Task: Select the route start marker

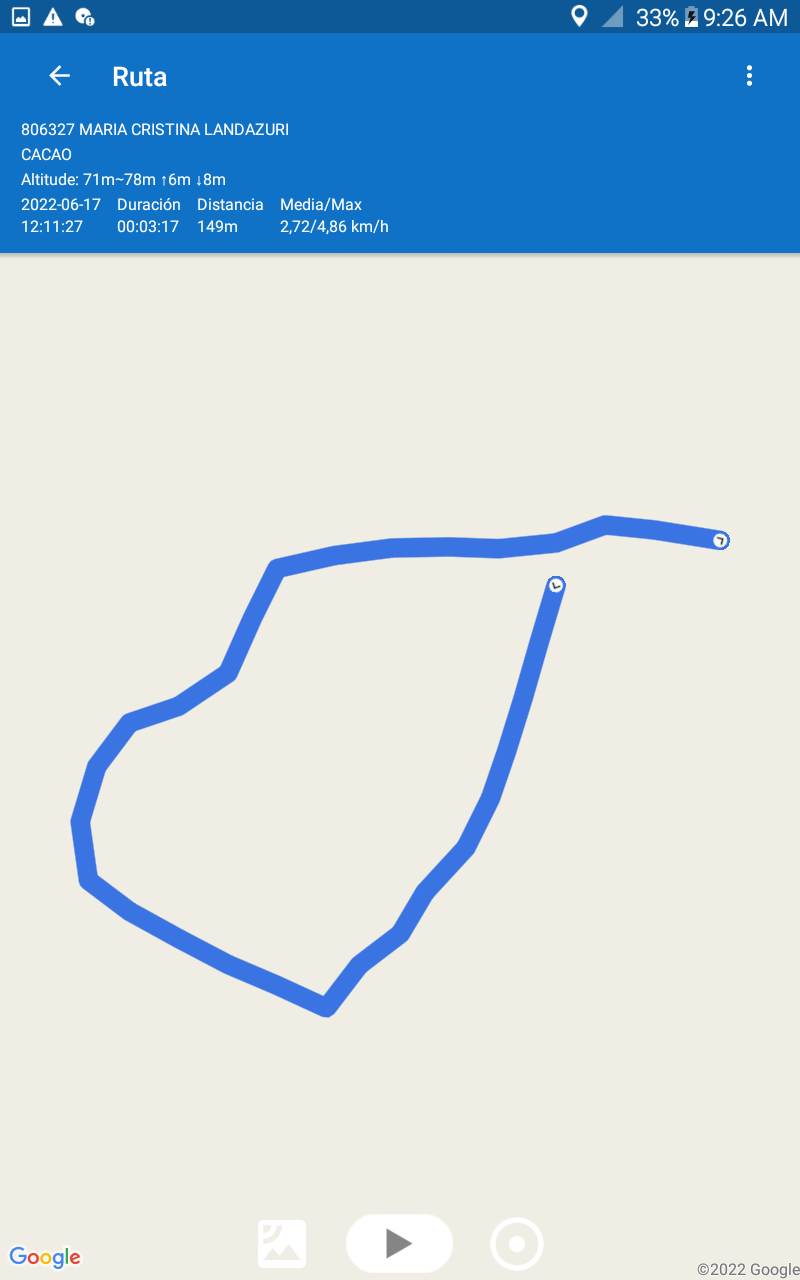Action: pos(556,585)
